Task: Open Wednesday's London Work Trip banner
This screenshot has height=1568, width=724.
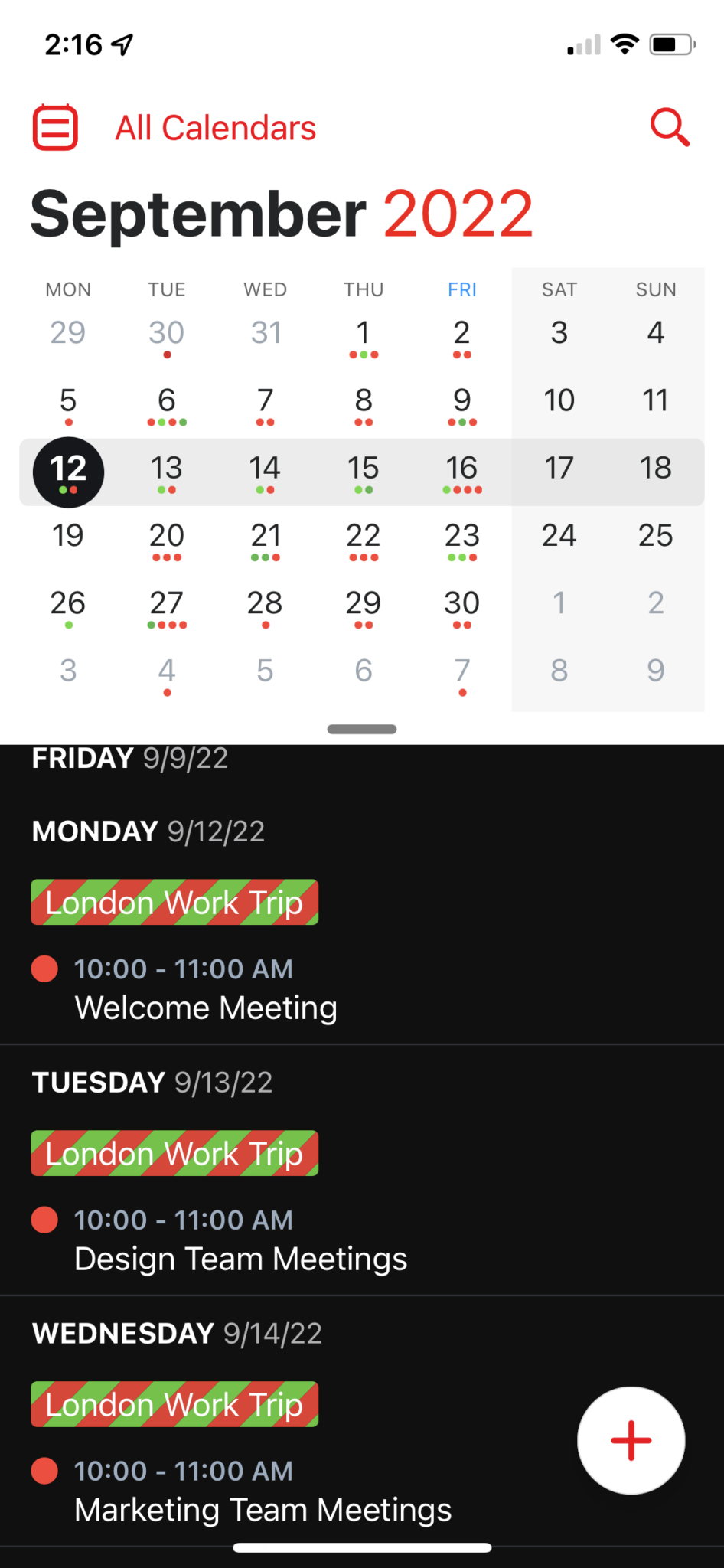Action: pos(174,1404)
